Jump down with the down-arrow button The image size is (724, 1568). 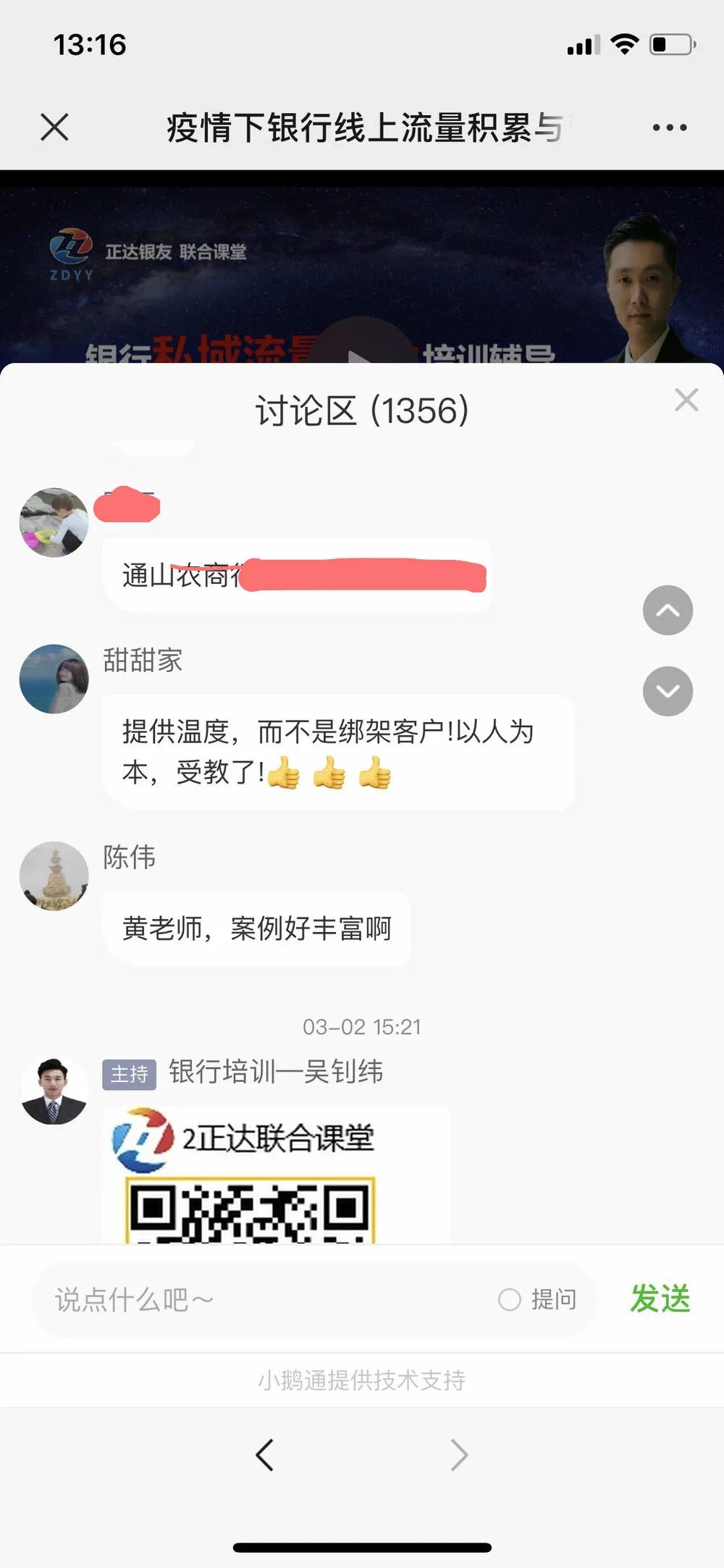668,691
